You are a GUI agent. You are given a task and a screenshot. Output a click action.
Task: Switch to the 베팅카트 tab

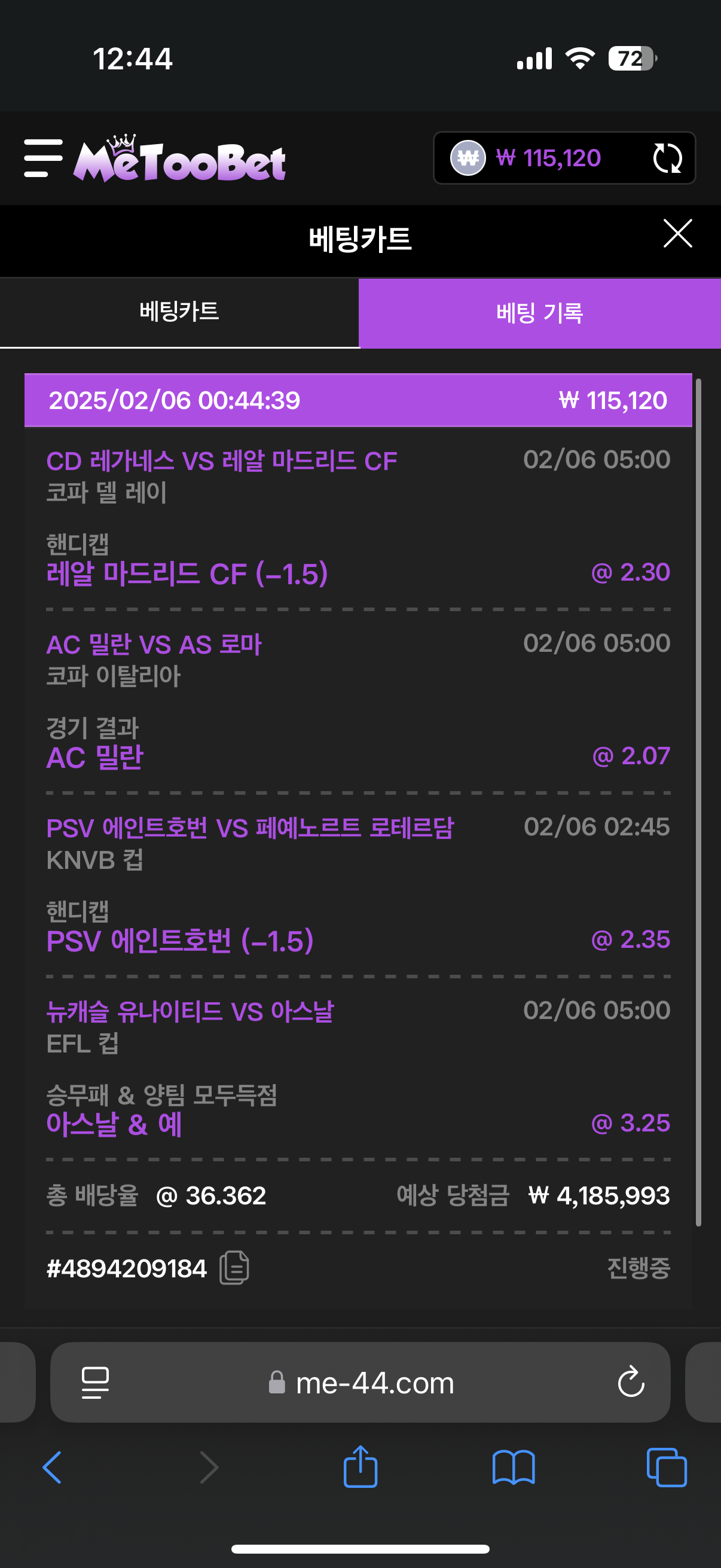point(179,312)
